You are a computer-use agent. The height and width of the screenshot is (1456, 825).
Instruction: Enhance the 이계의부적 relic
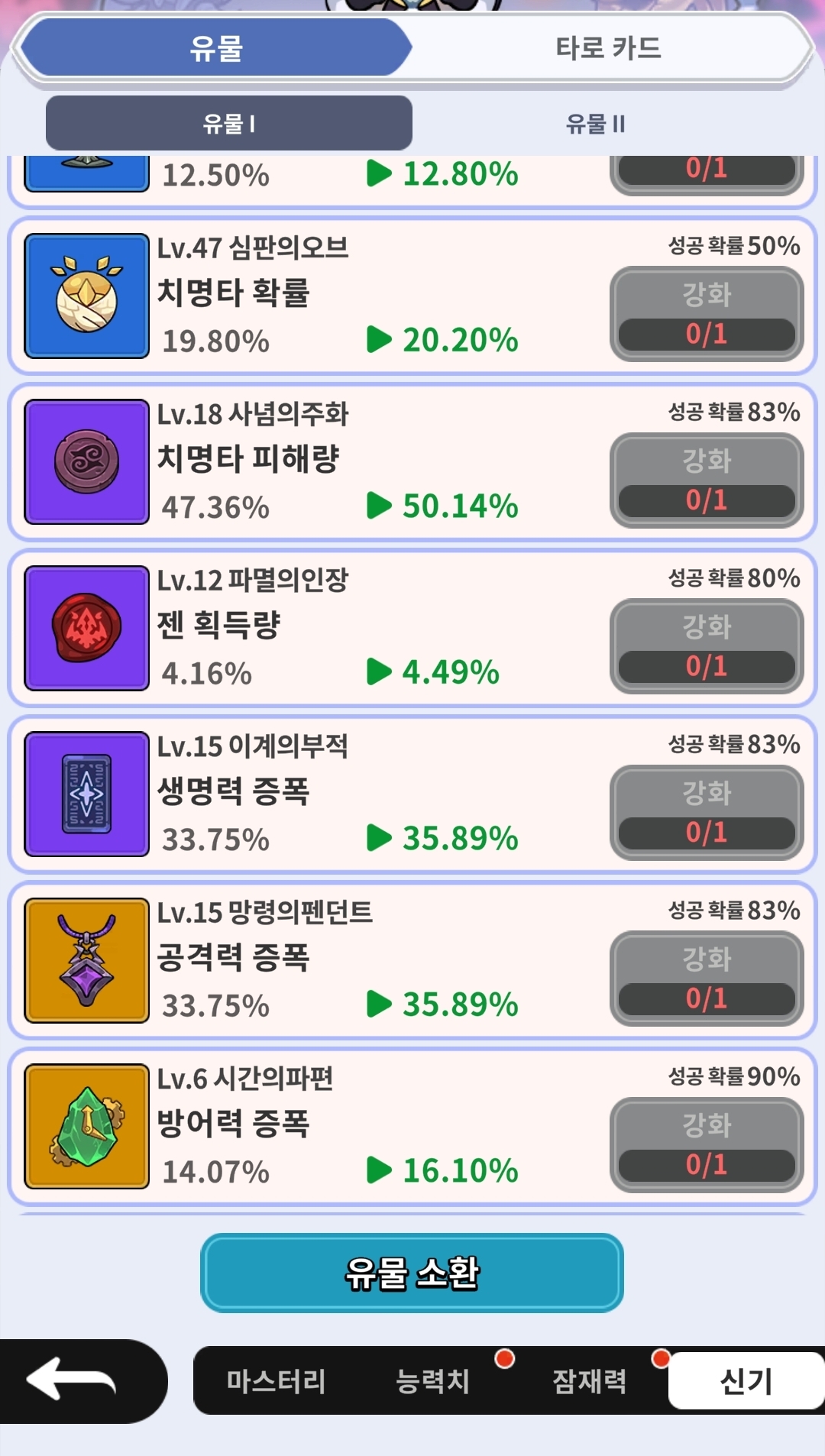point(707,812)
